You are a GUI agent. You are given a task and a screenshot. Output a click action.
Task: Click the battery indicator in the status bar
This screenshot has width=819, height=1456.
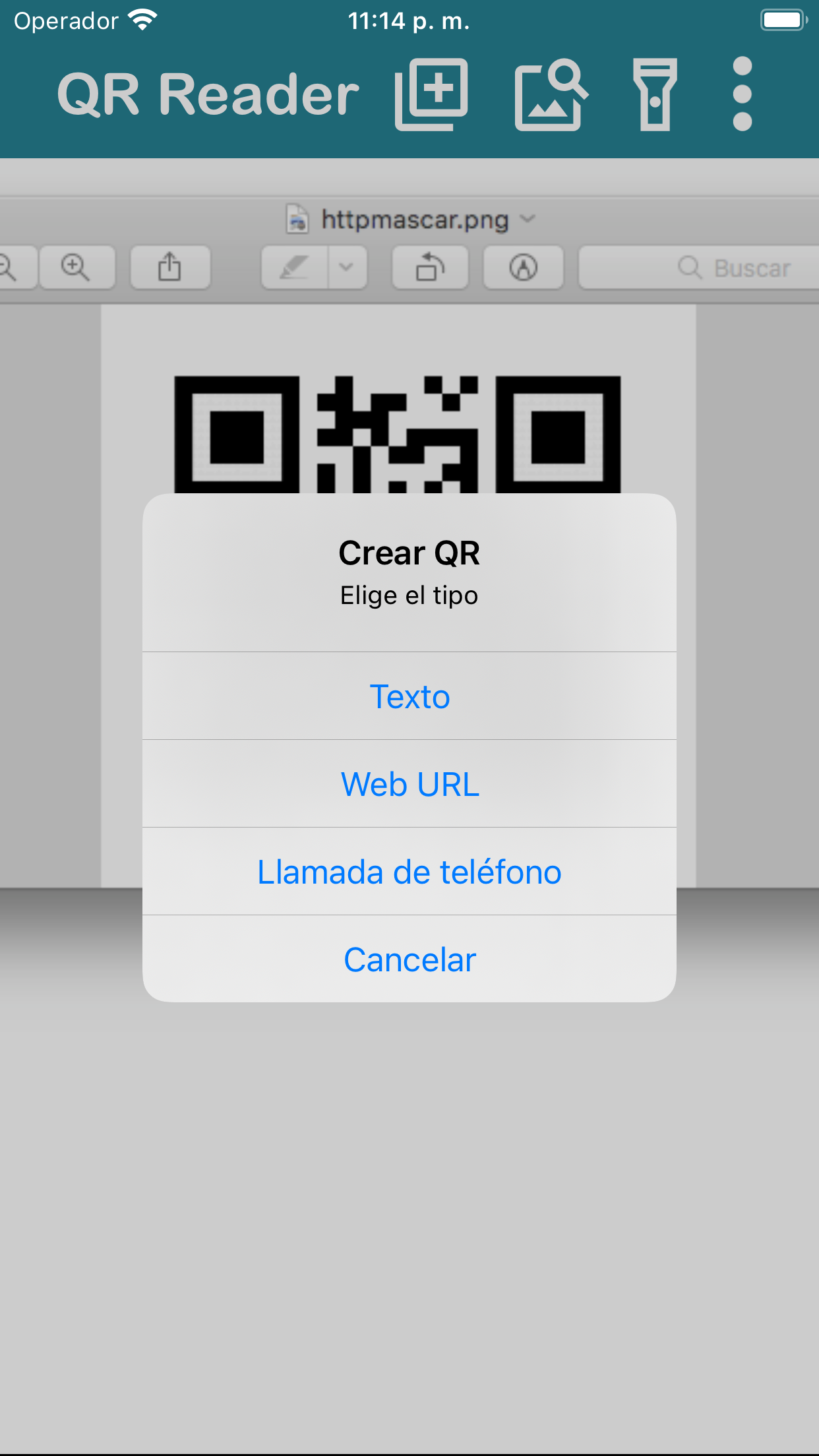click(x=782, y=18)
